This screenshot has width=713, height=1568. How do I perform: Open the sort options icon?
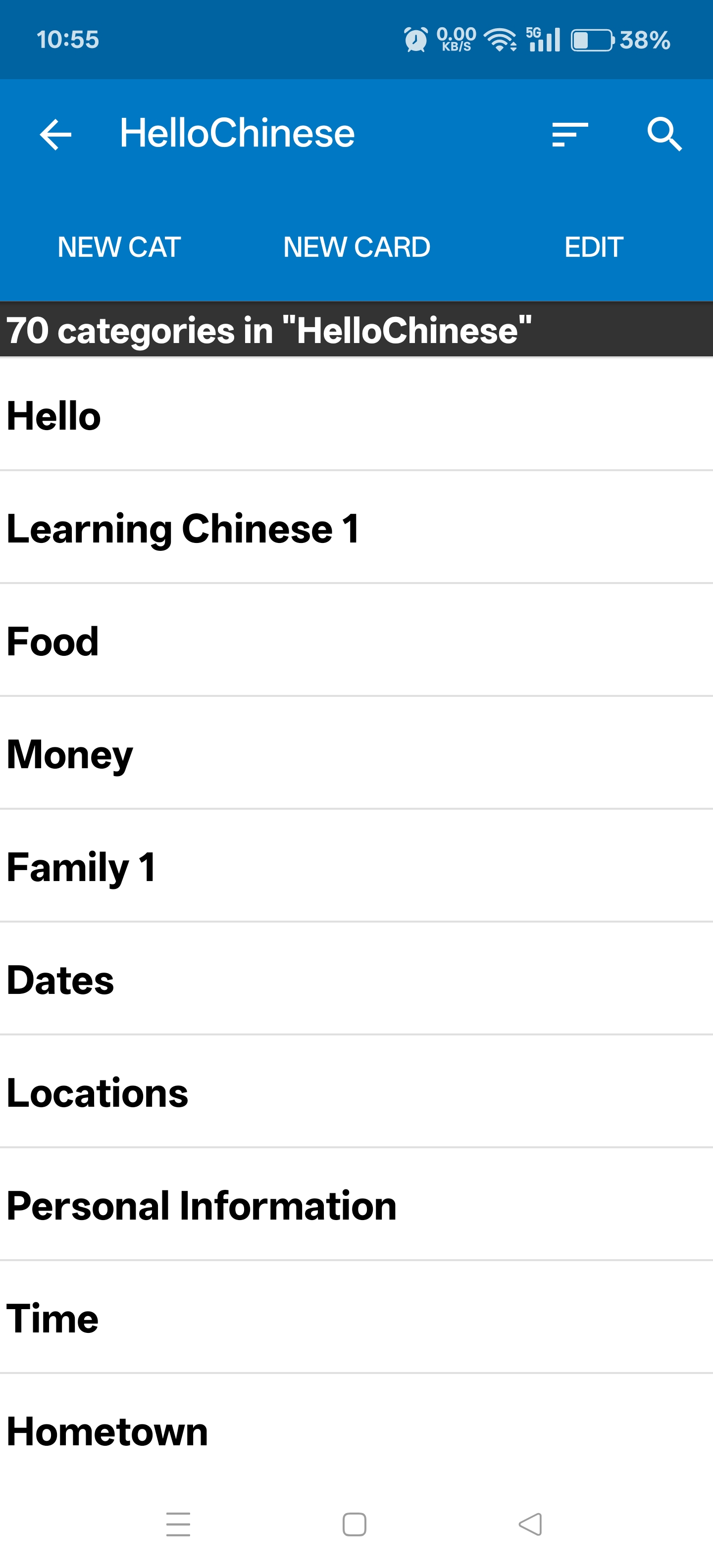pos(570,134)
